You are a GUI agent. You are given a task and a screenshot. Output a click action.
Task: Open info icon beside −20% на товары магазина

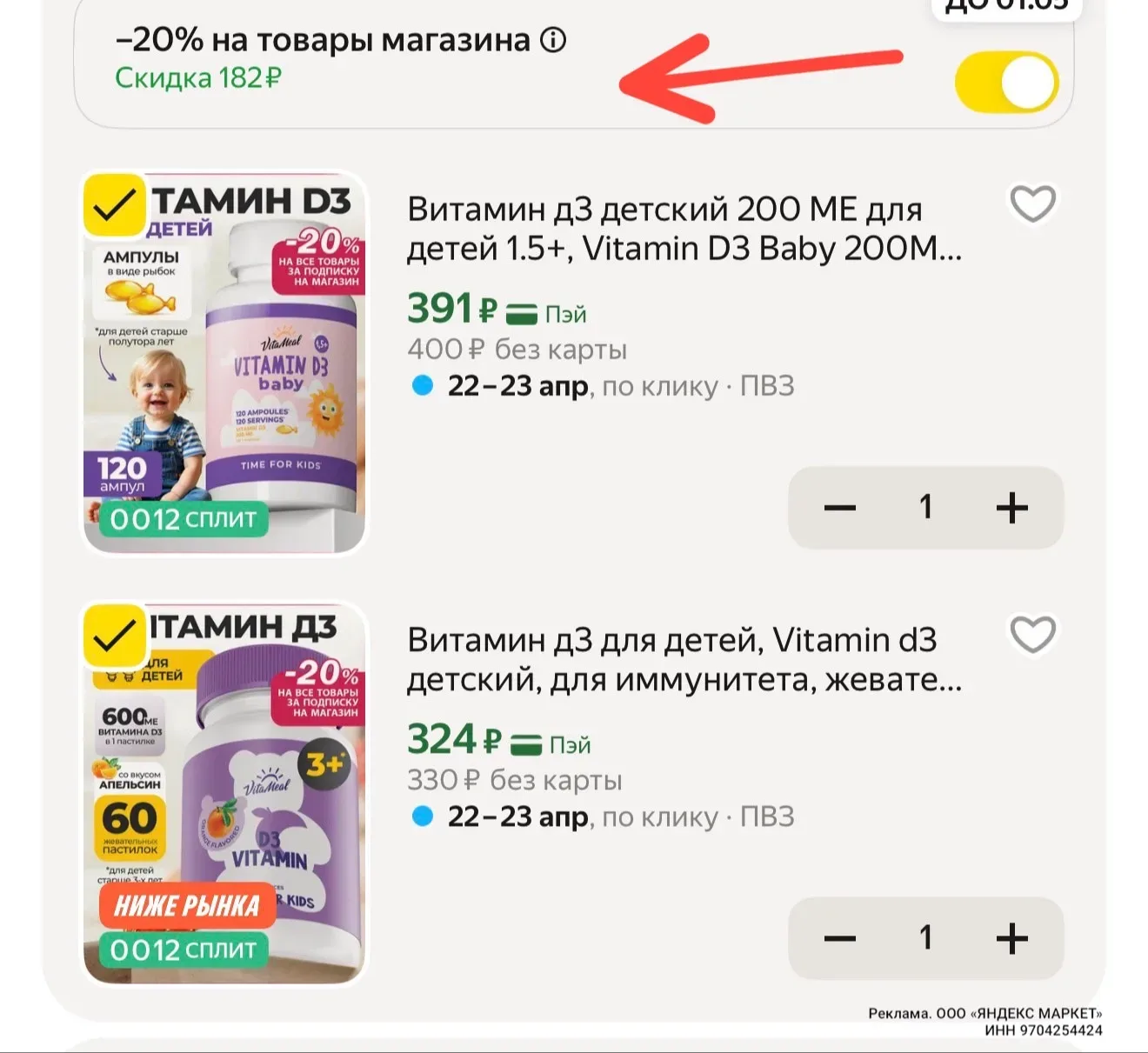(553, 40)
